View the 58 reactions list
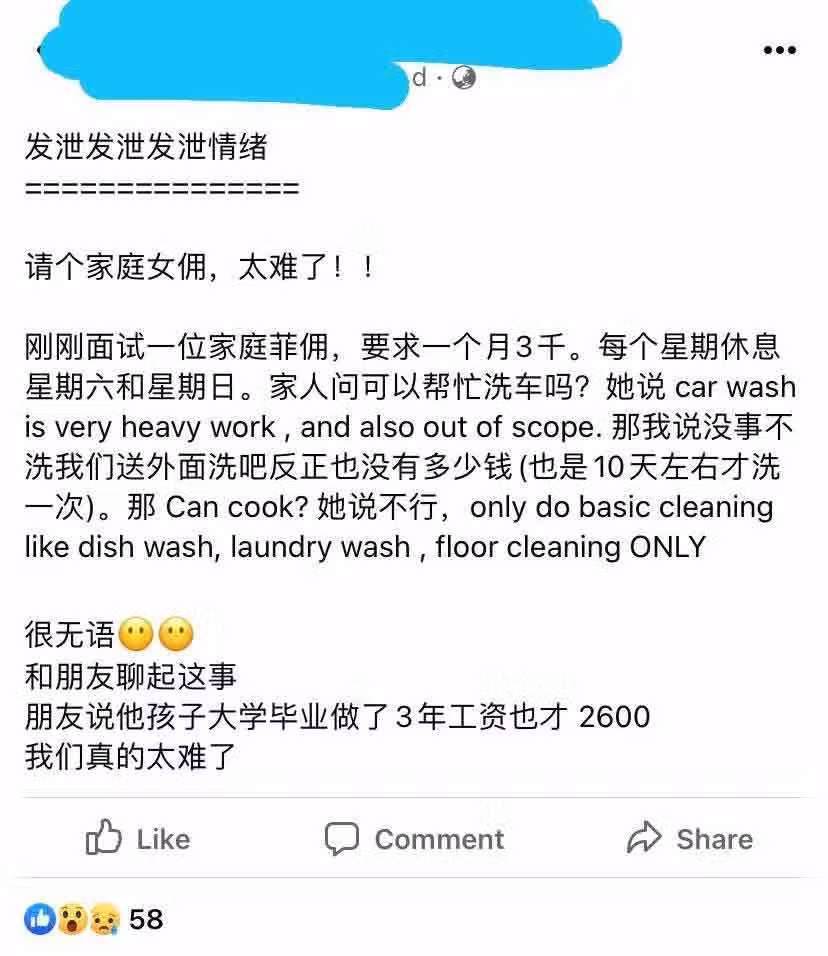Screen dimensions: 828x956 pyautogui.click(x=94, y=919)
